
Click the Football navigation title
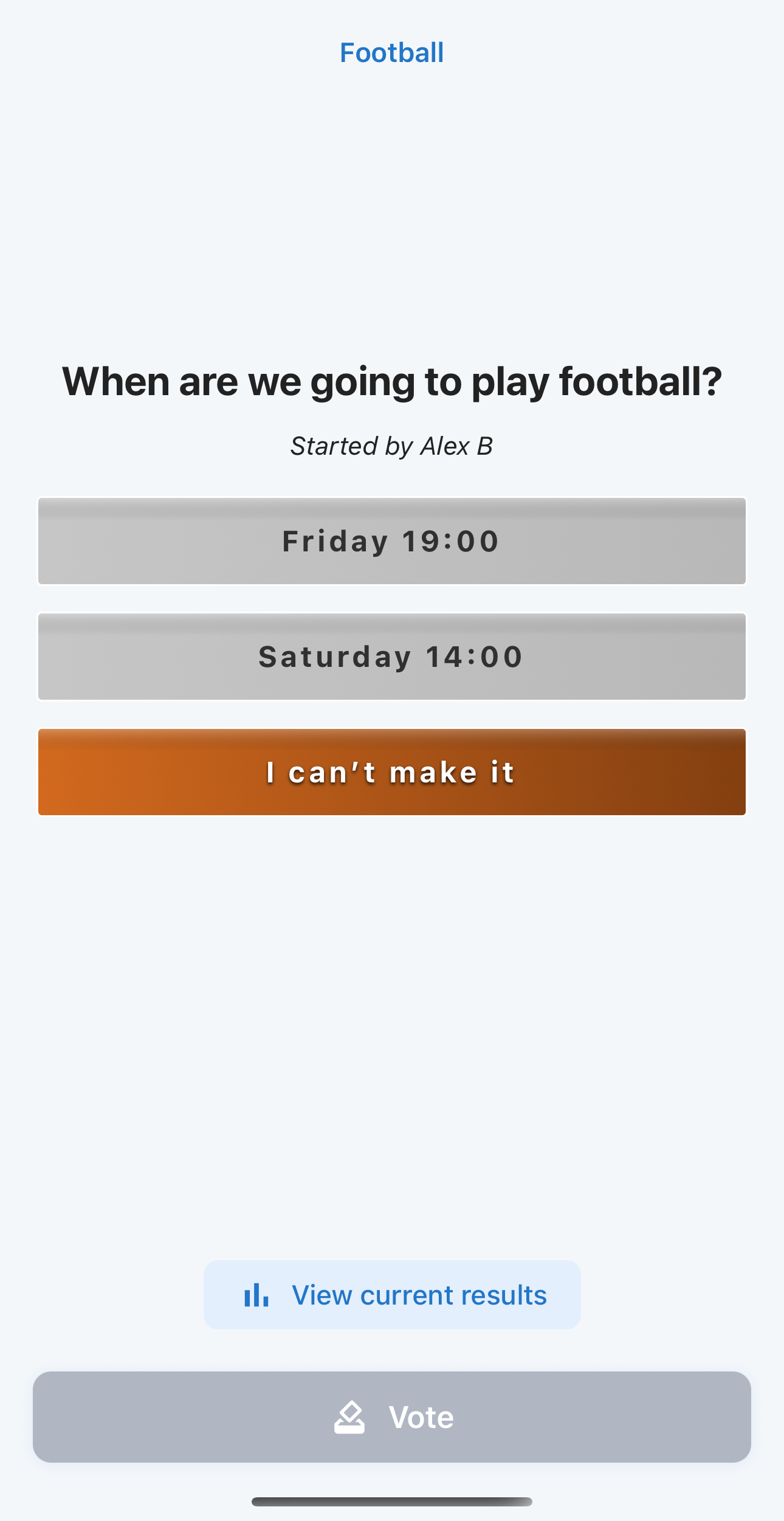391,53
